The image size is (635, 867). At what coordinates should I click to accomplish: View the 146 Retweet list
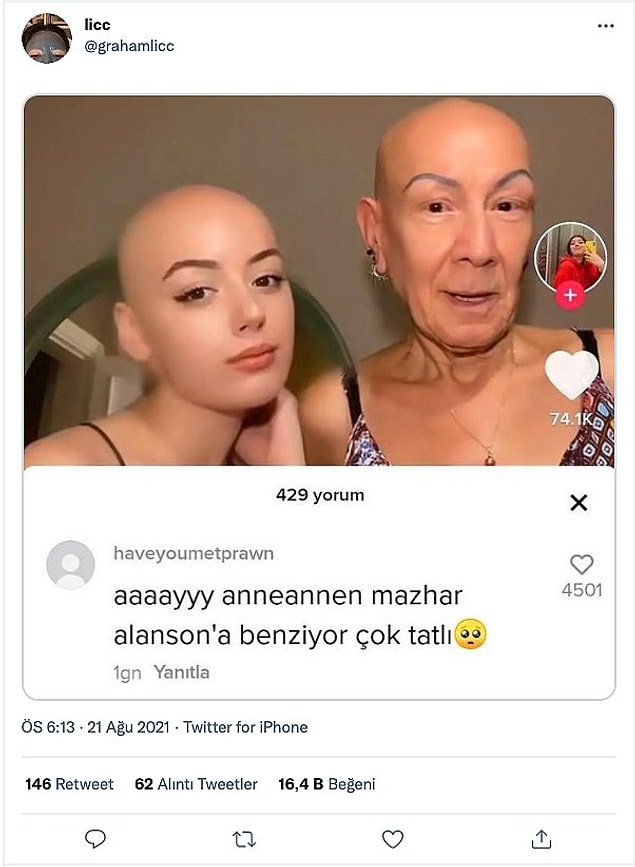point(69,784)
